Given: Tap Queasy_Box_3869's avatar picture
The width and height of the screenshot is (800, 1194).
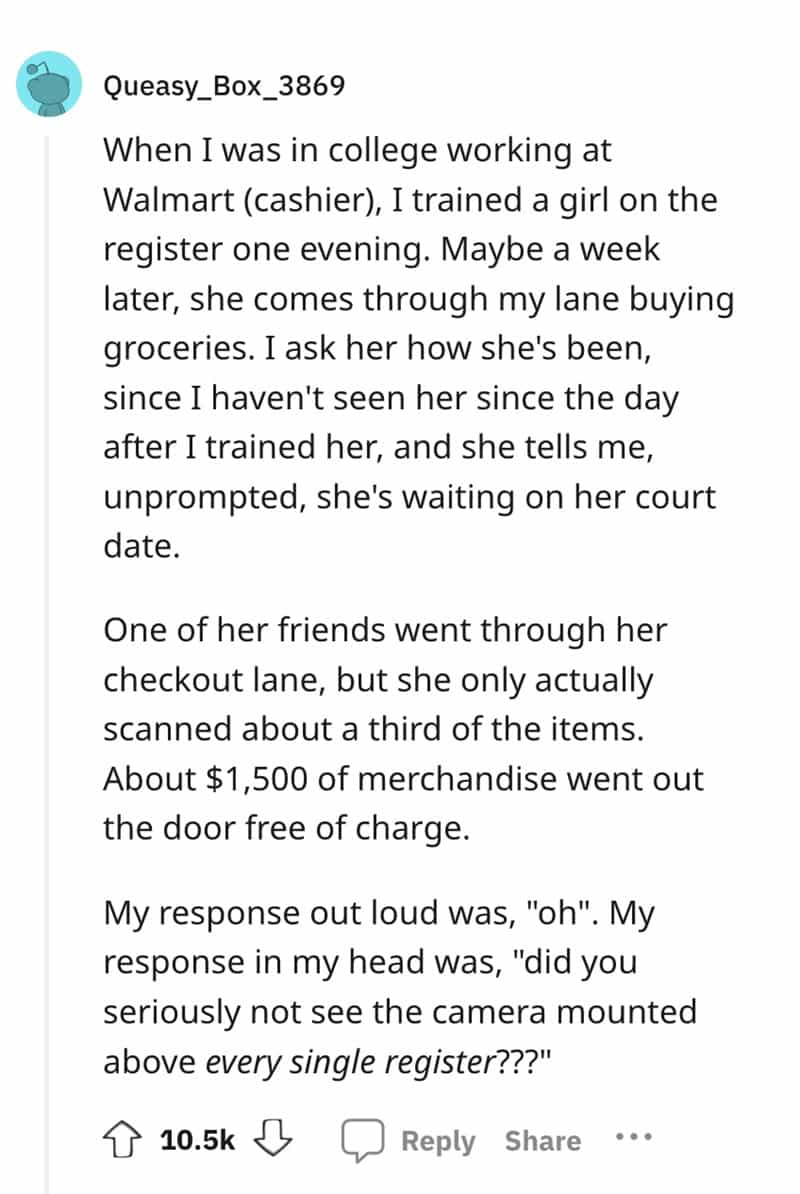Looking at the screenshot, I should 49,85.
